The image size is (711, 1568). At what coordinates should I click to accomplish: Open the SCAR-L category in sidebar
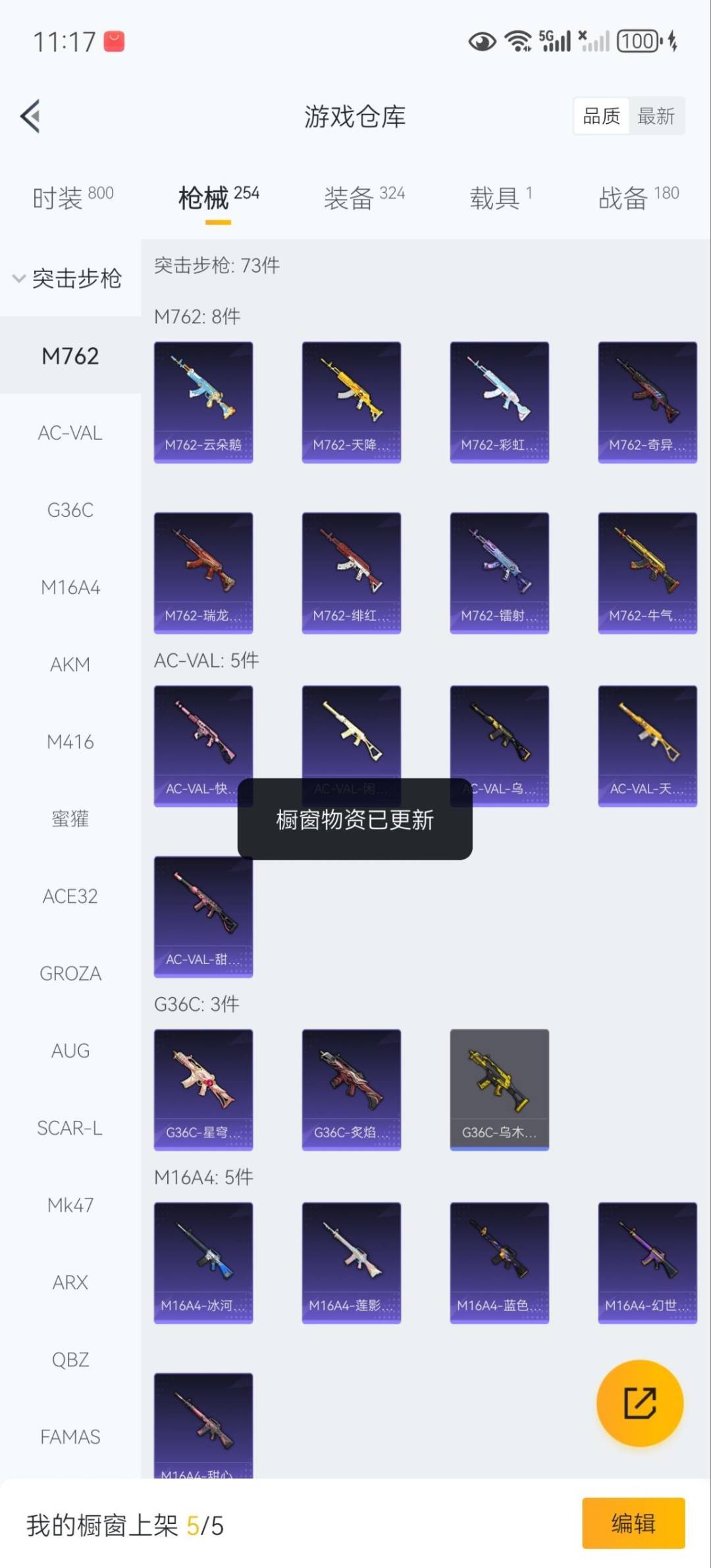[69, 1128]
